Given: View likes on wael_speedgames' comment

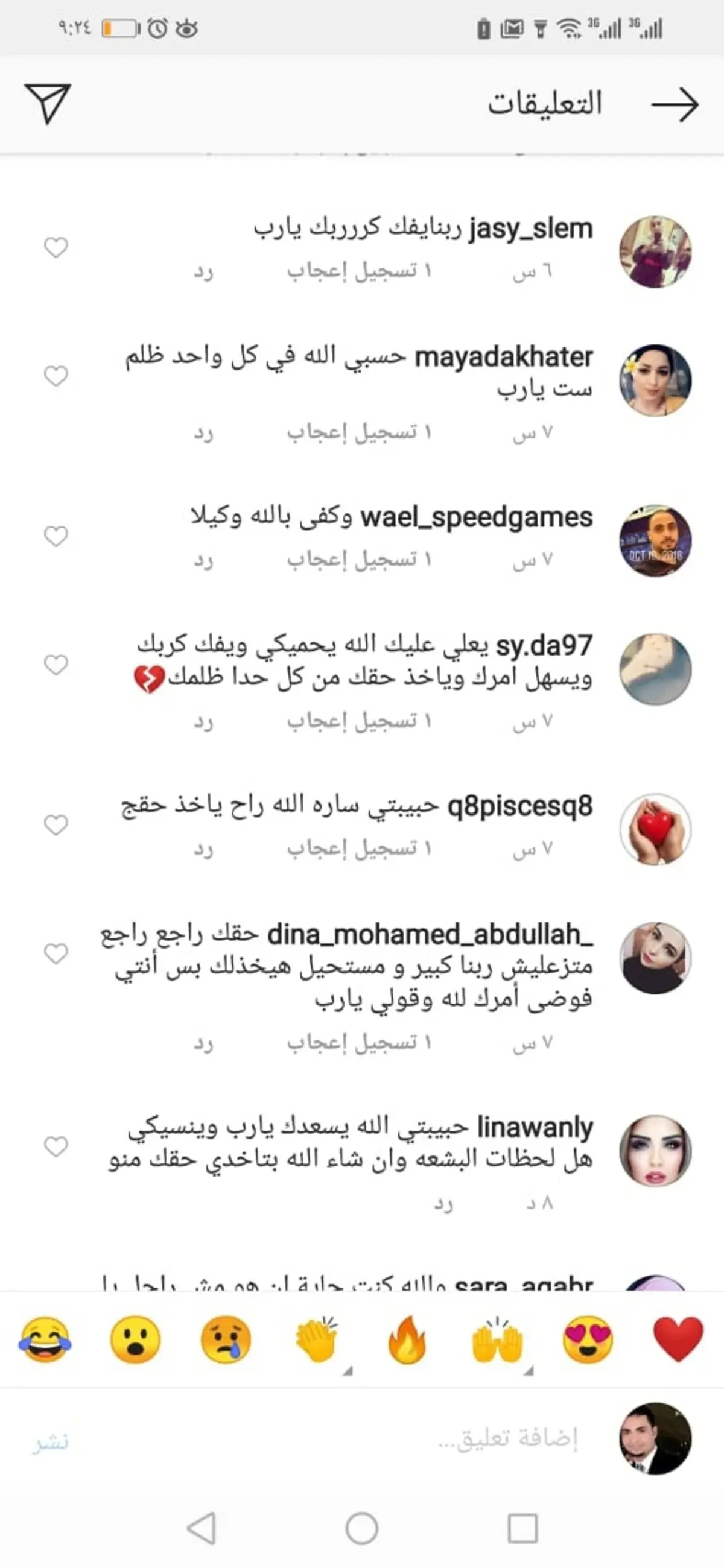Looking at the screenshot, I should [358, 560].
